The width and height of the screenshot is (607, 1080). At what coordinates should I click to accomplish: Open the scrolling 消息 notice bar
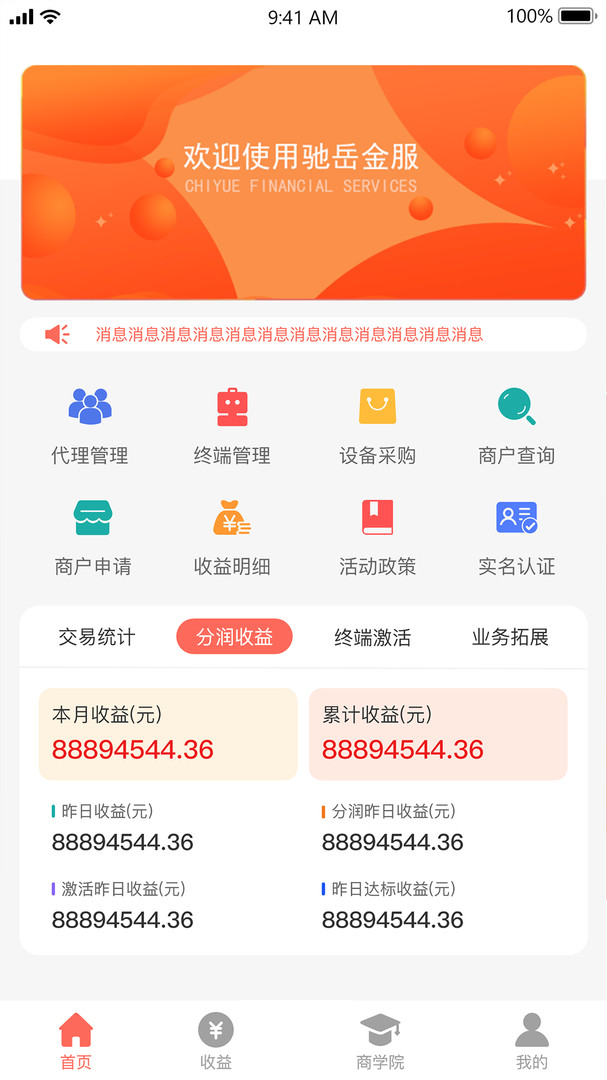point(303,334)
